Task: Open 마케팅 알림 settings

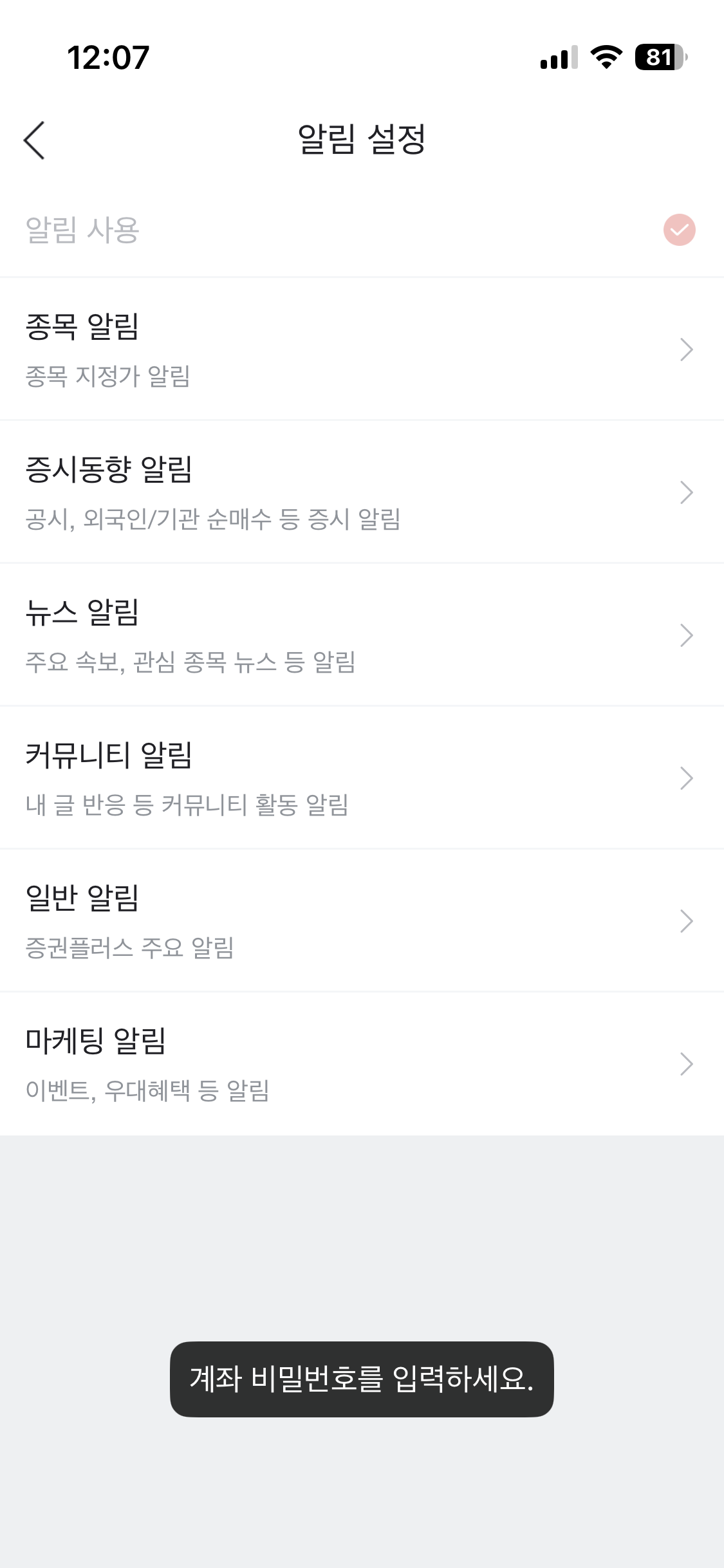Action: click(362, 1064)
